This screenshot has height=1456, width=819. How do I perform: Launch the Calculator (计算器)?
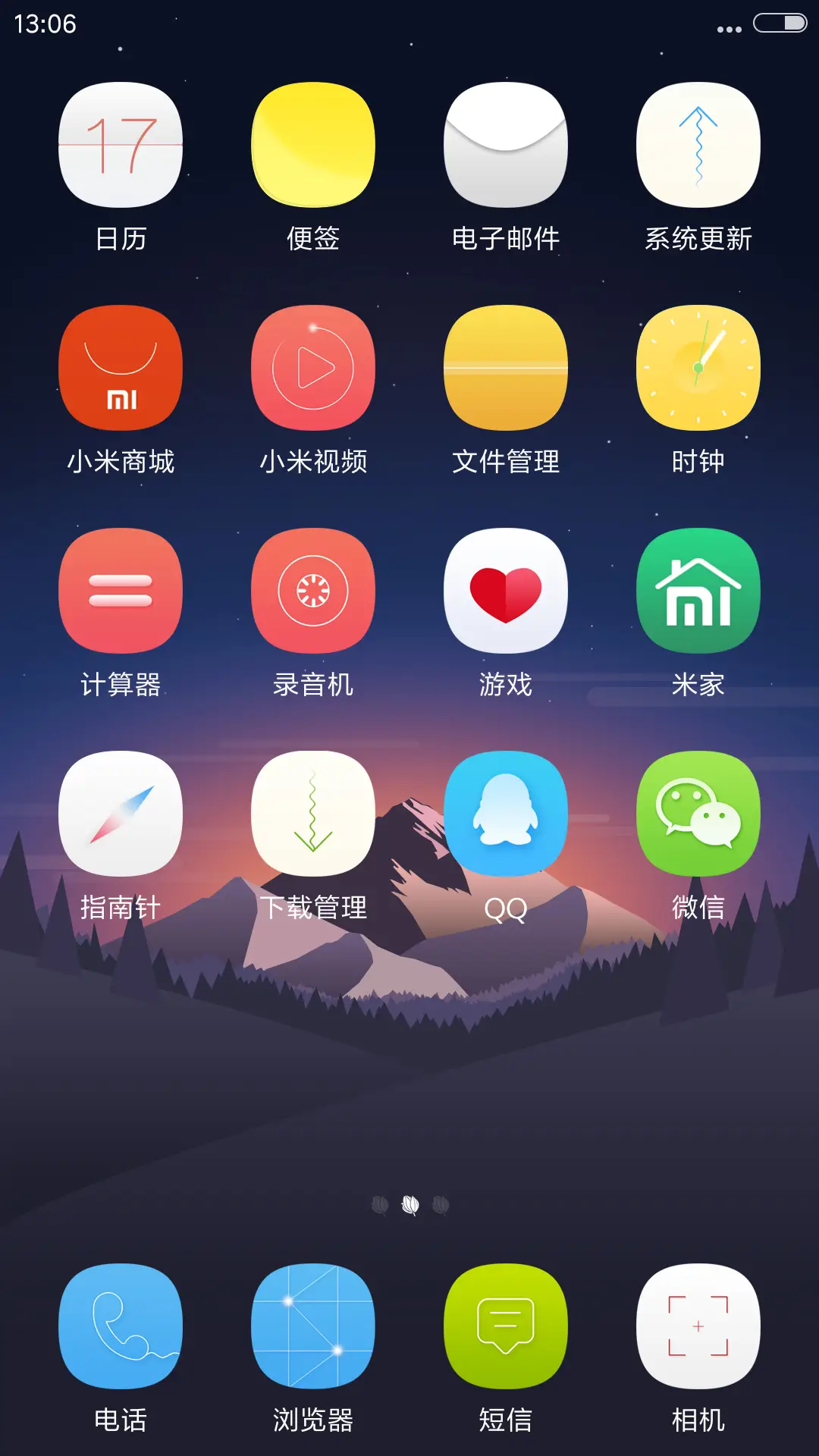click(x=120, y=591)
